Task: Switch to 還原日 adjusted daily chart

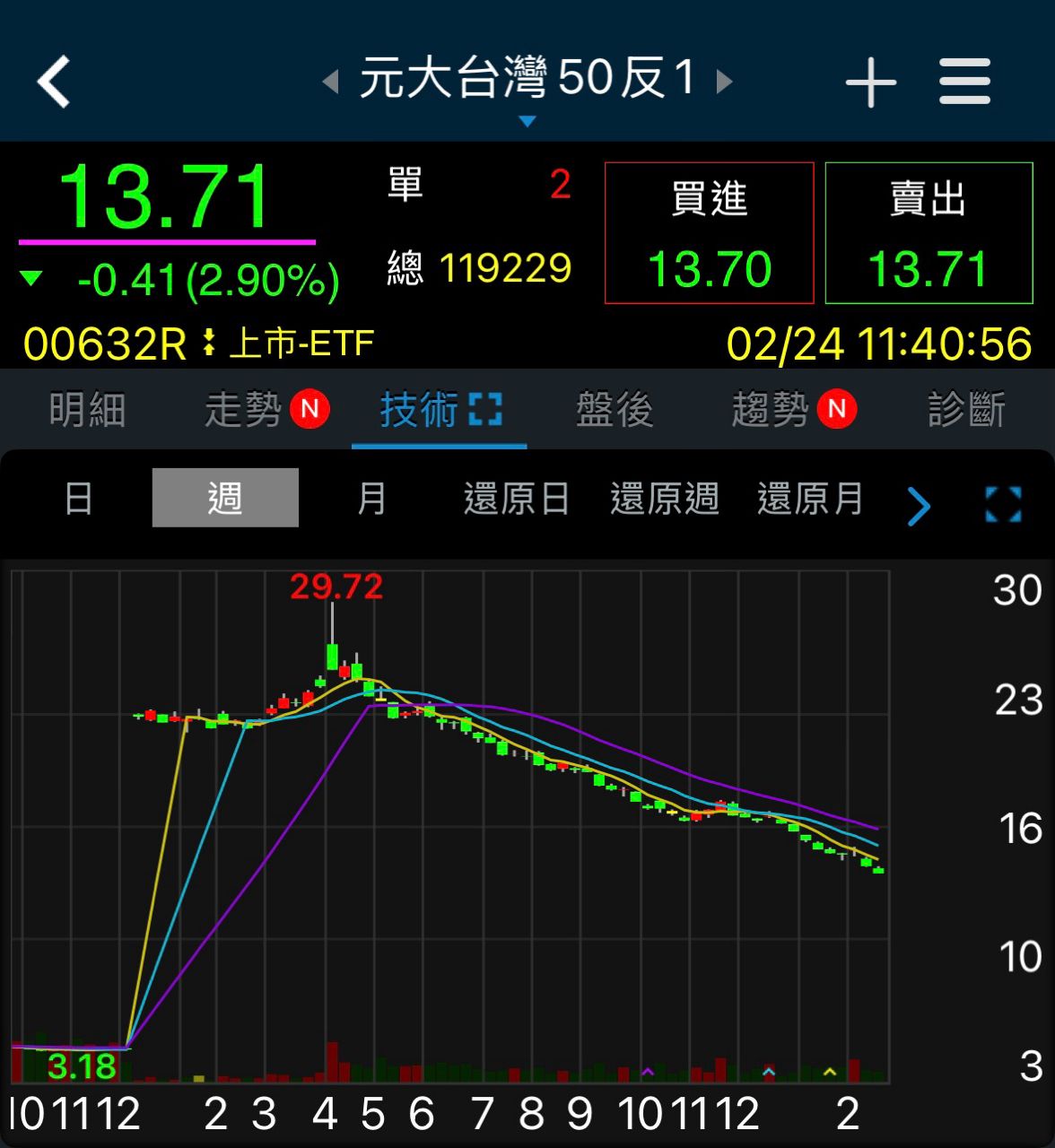Action: point(517,498)
